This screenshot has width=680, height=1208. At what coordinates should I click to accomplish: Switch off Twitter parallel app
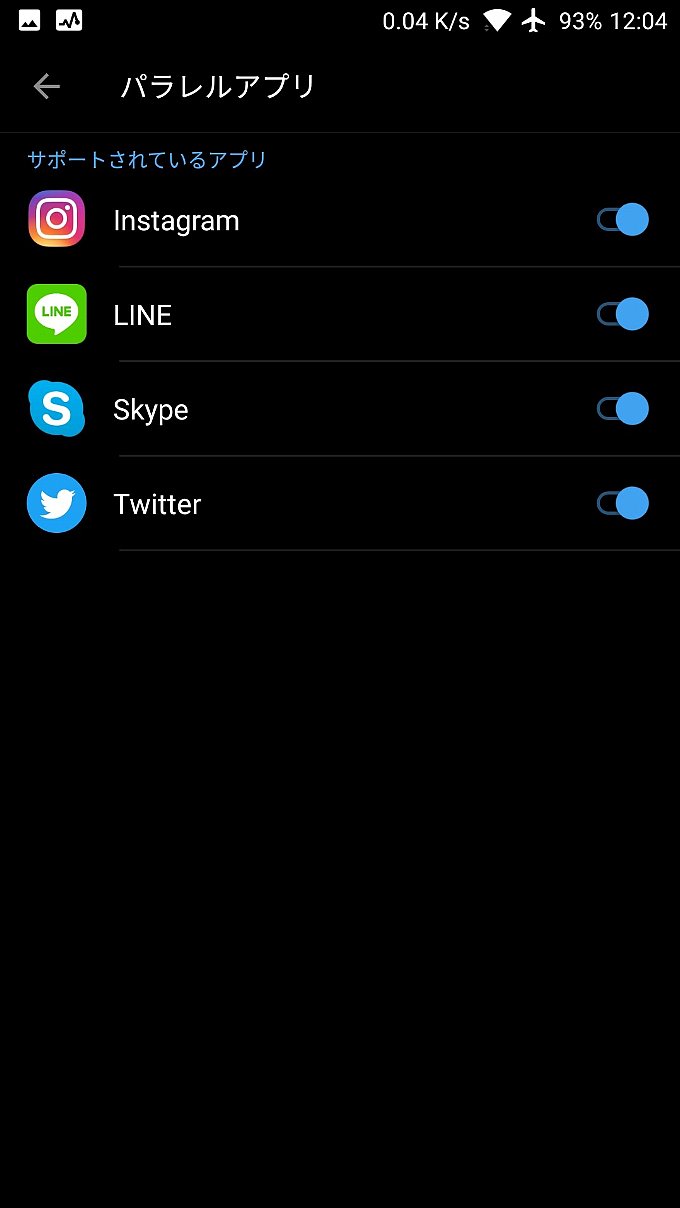pos(623,503)
